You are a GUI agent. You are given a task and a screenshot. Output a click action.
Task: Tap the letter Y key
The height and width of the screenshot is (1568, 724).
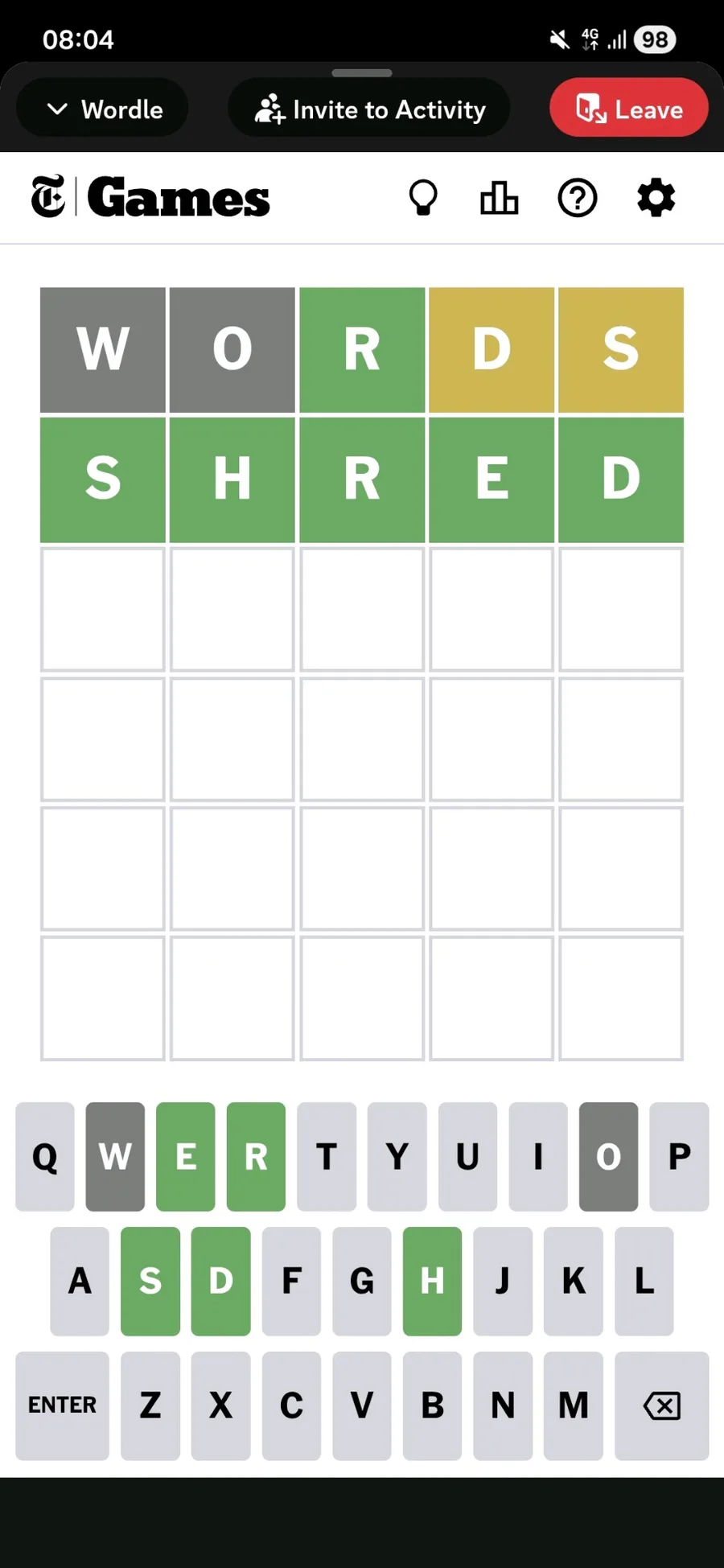tap(397, 1157)
